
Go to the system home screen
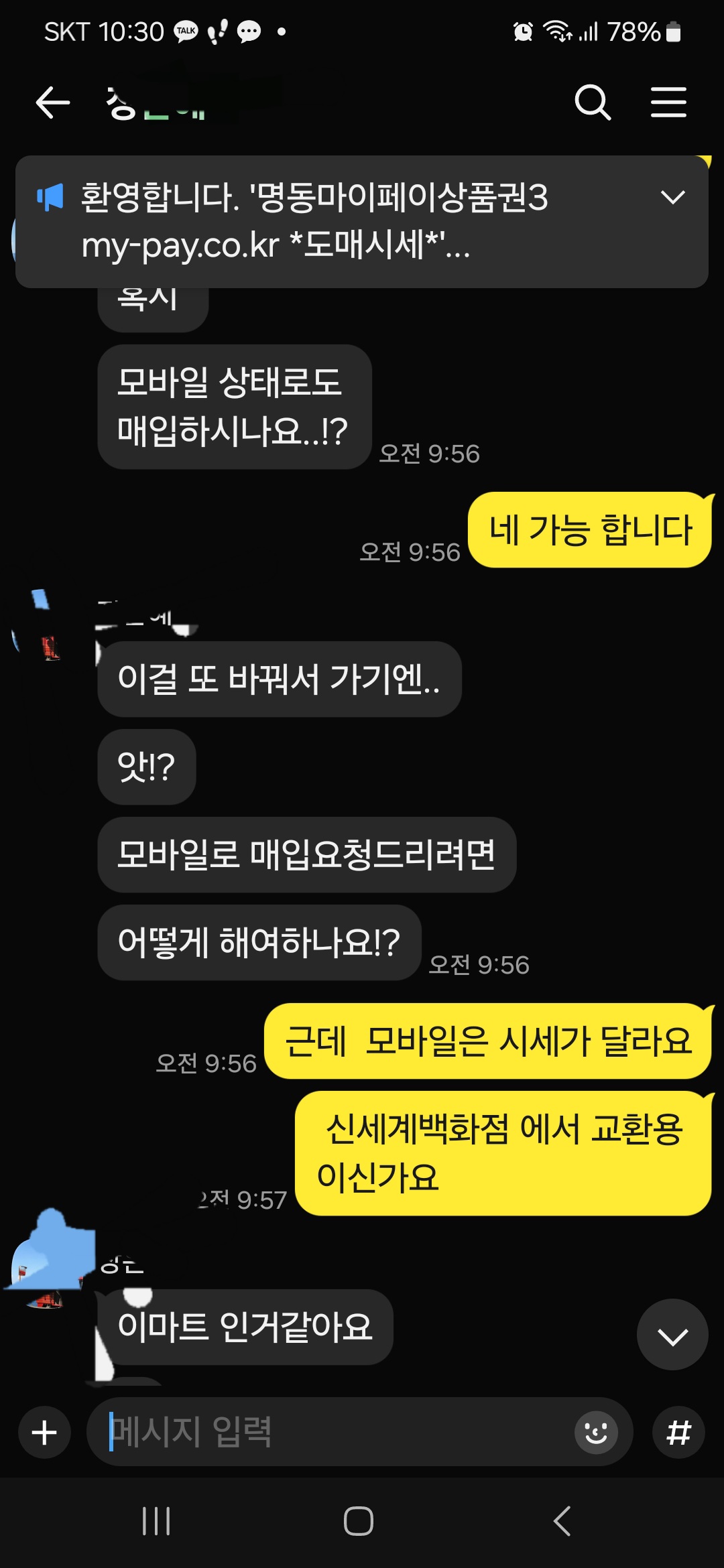[x=359, y=1520]
